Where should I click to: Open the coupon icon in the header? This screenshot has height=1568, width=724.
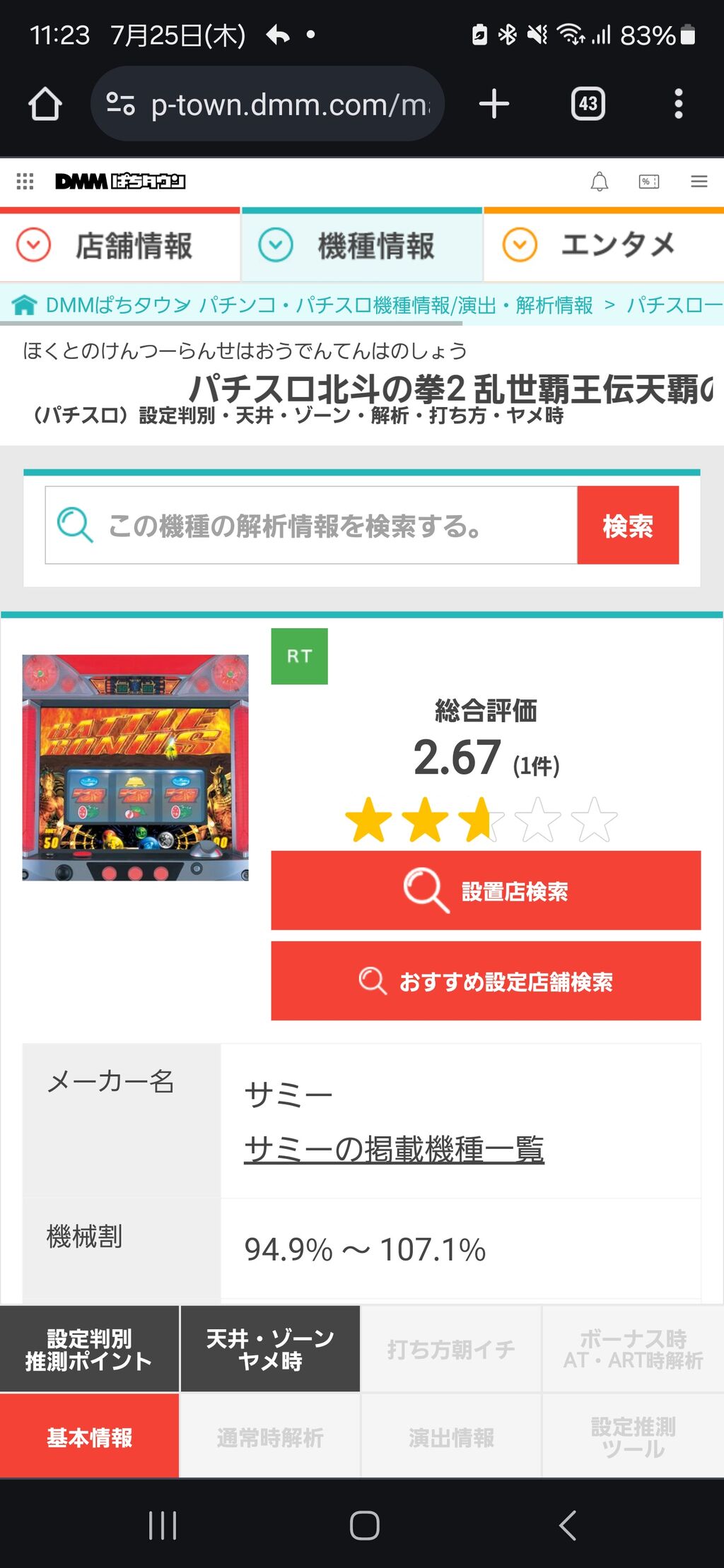pos(649,182)
